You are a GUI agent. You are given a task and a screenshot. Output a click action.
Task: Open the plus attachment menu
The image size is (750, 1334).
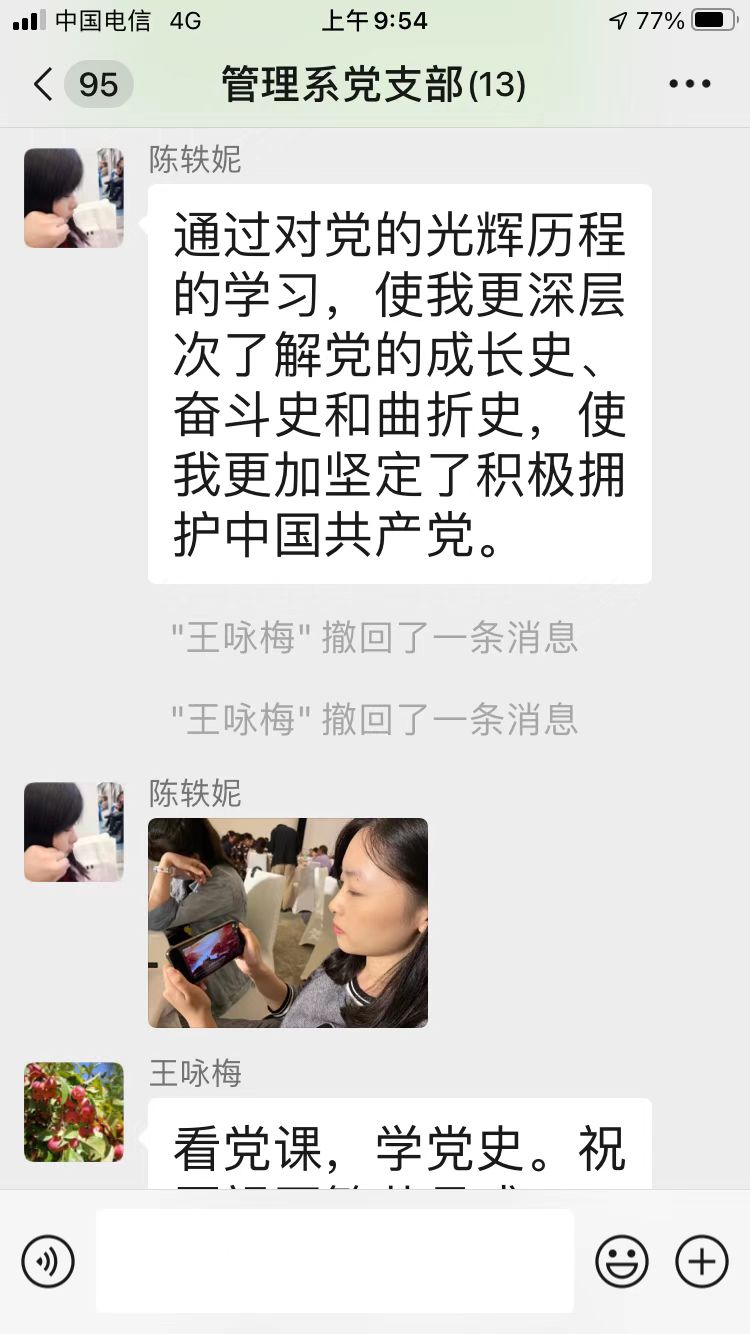point(702,1261)
